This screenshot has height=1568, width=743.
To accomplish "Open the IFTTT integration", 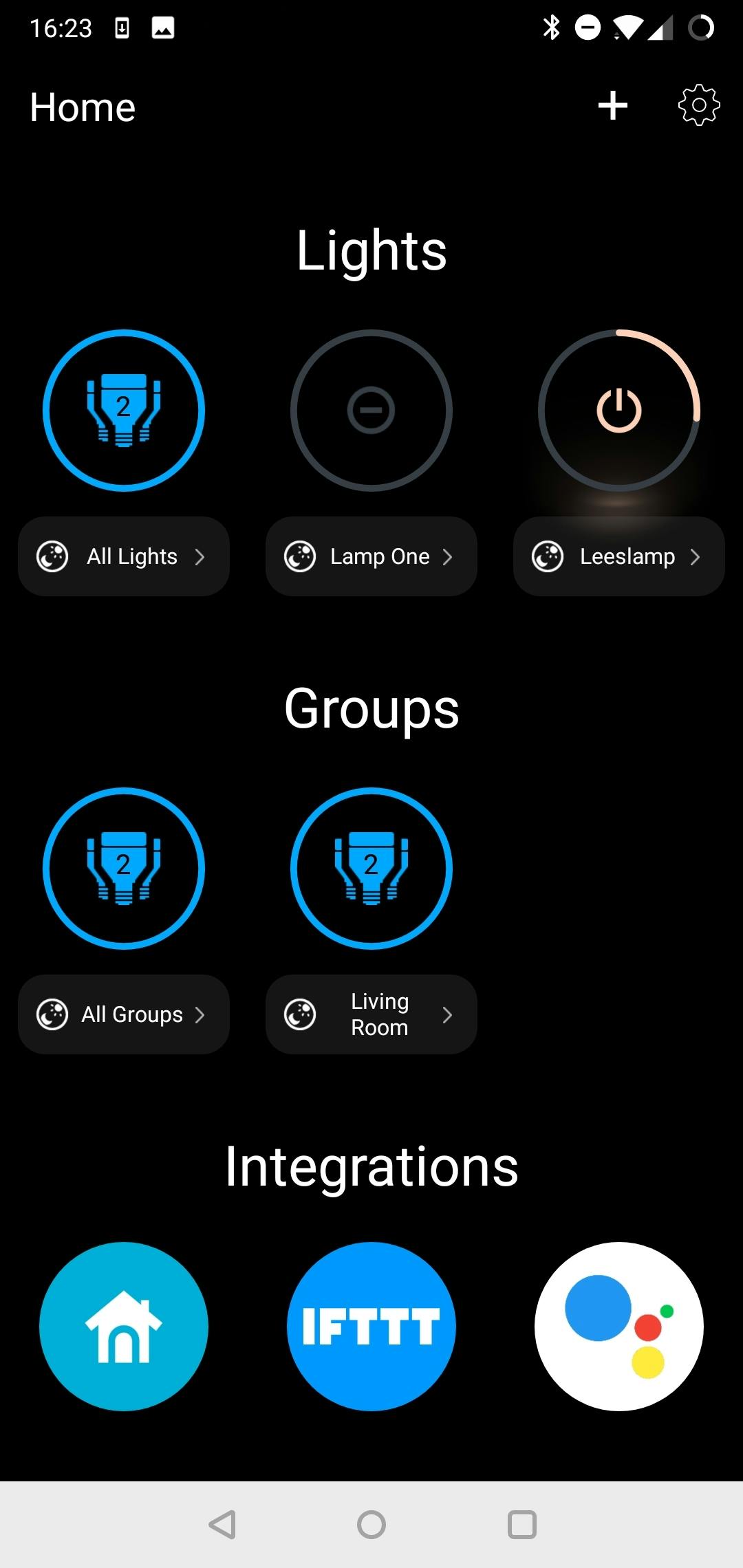I will click(x=371, y=1327).
